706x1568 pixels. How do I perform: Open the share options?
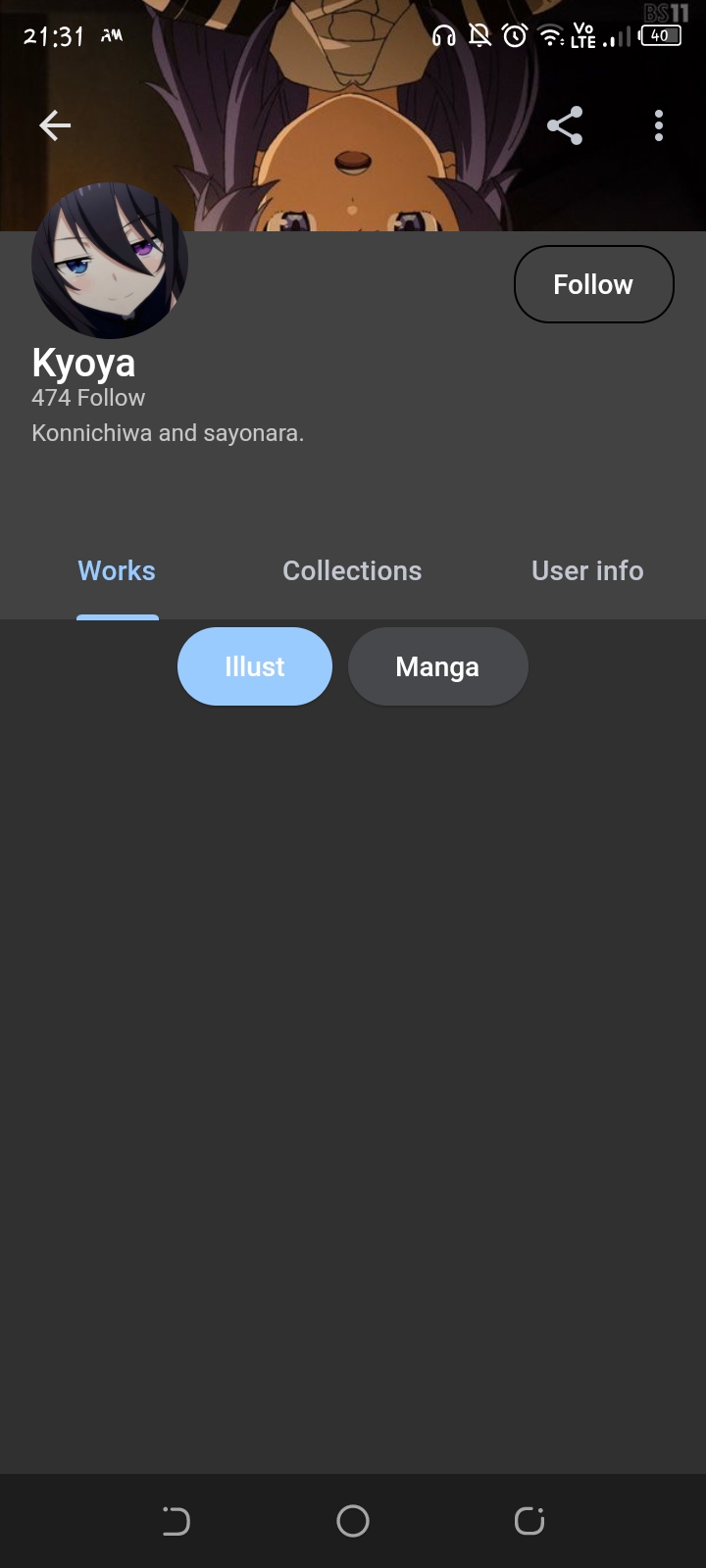coord(565,124)
